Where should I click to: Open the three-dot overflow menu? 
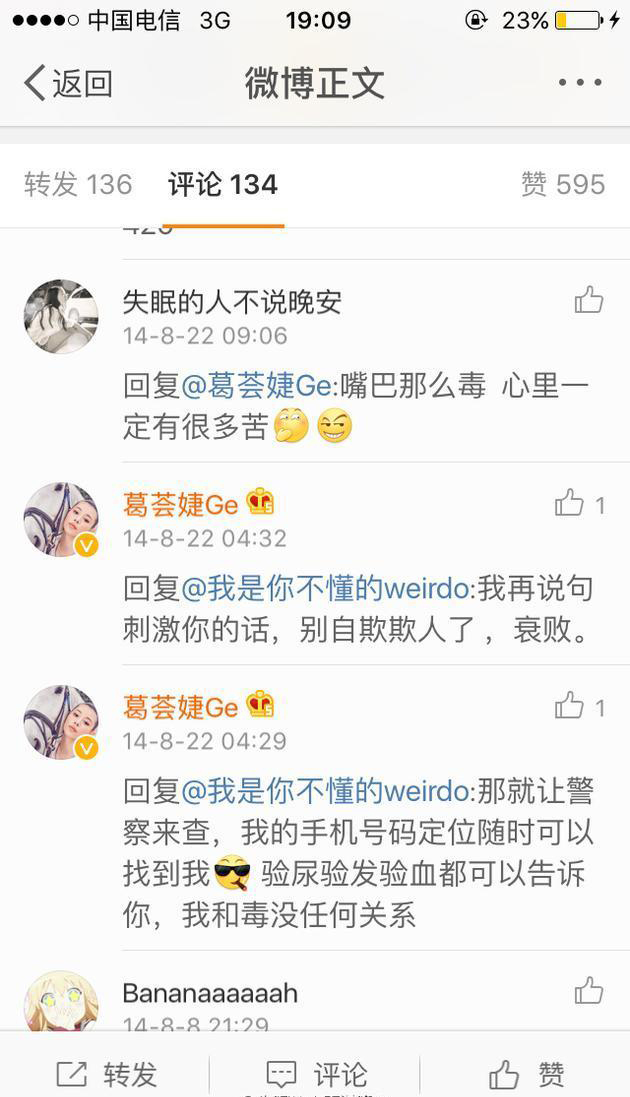pos(580,83)
